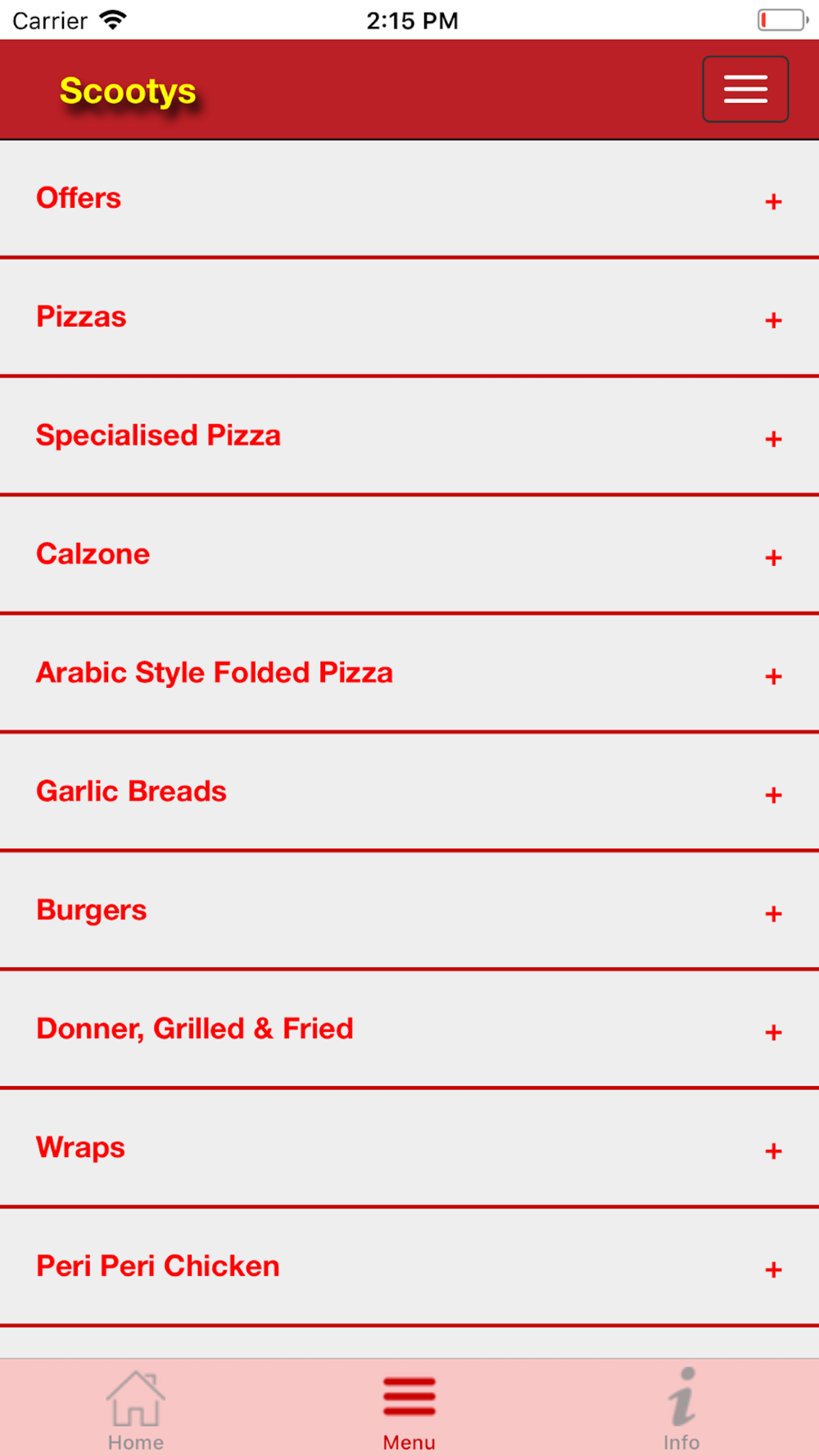Expand the Wraps category

pos(409,1149)
